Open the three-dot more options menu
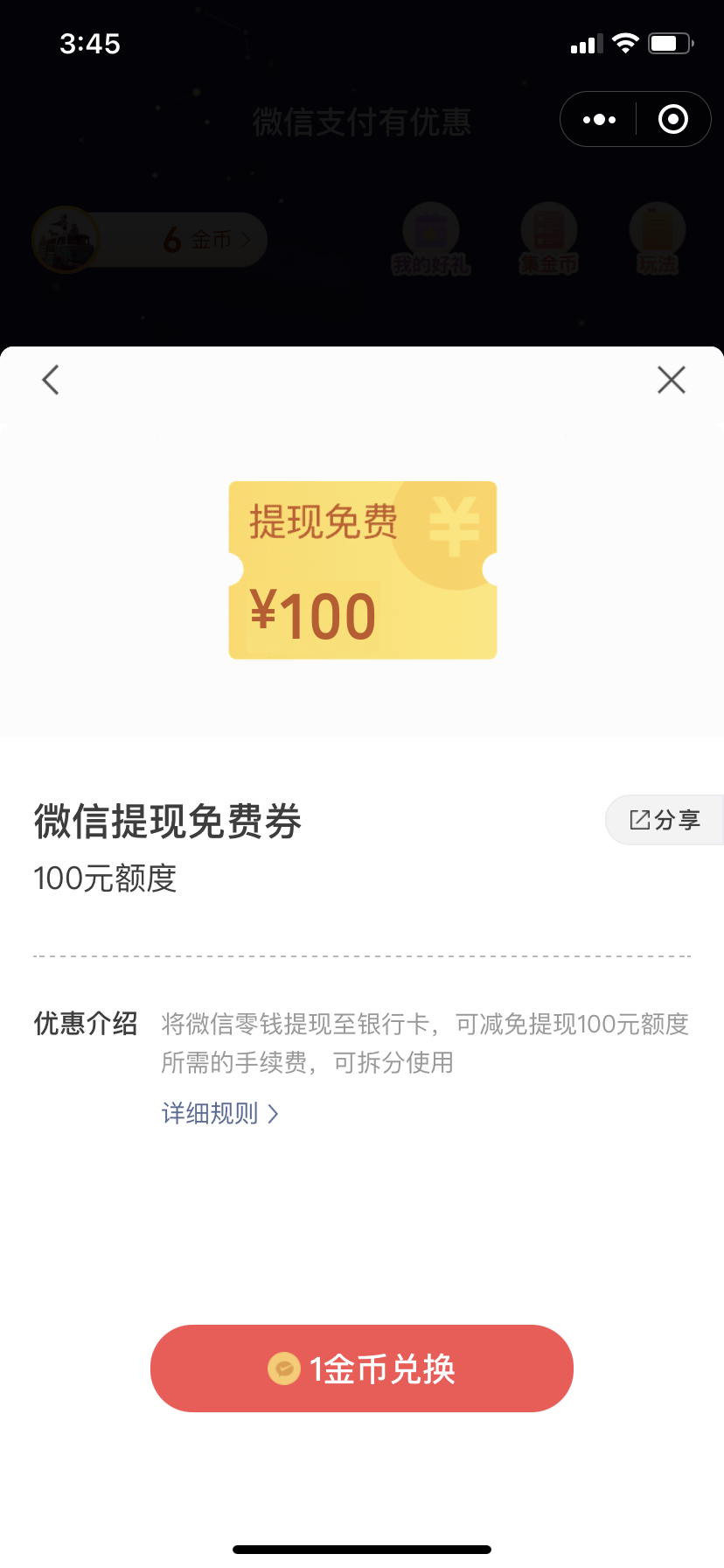 (598, 118)
